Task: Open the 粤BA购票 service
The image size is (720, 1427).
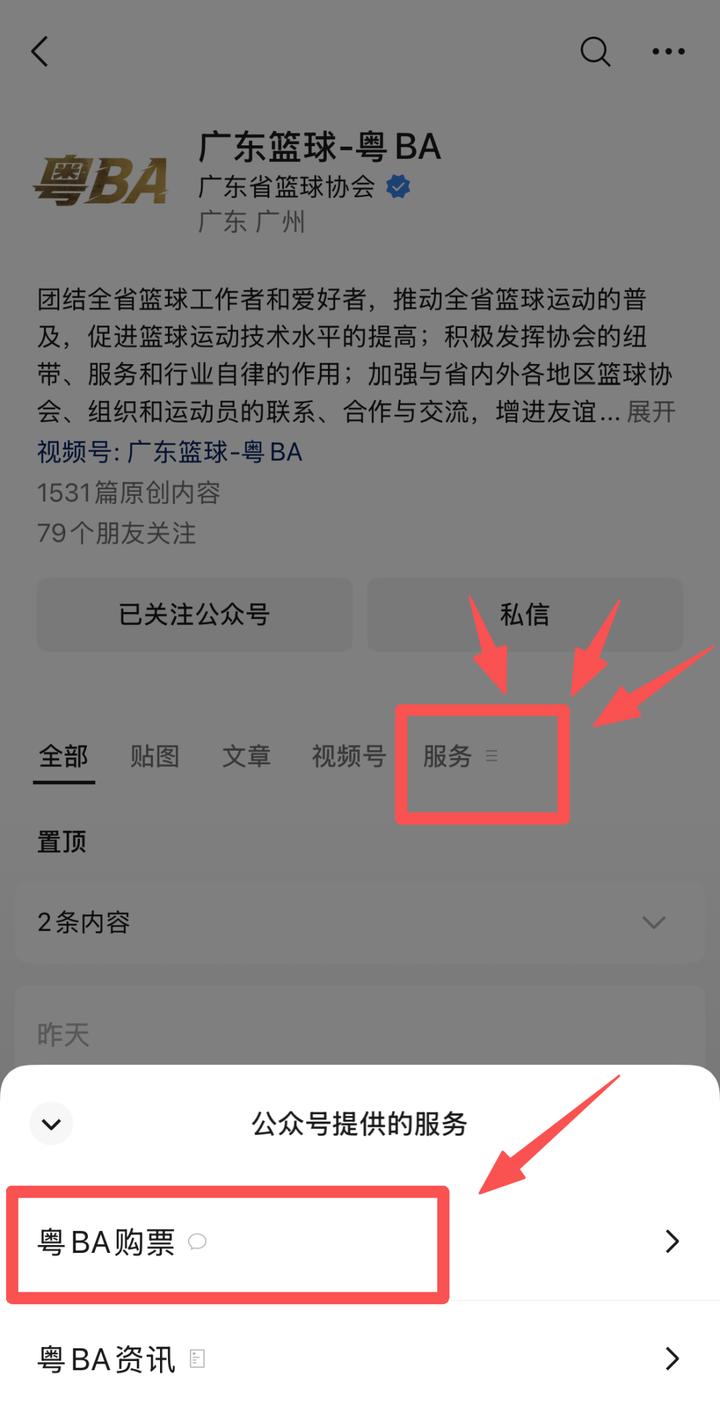Action: (x=360, y=1243)
